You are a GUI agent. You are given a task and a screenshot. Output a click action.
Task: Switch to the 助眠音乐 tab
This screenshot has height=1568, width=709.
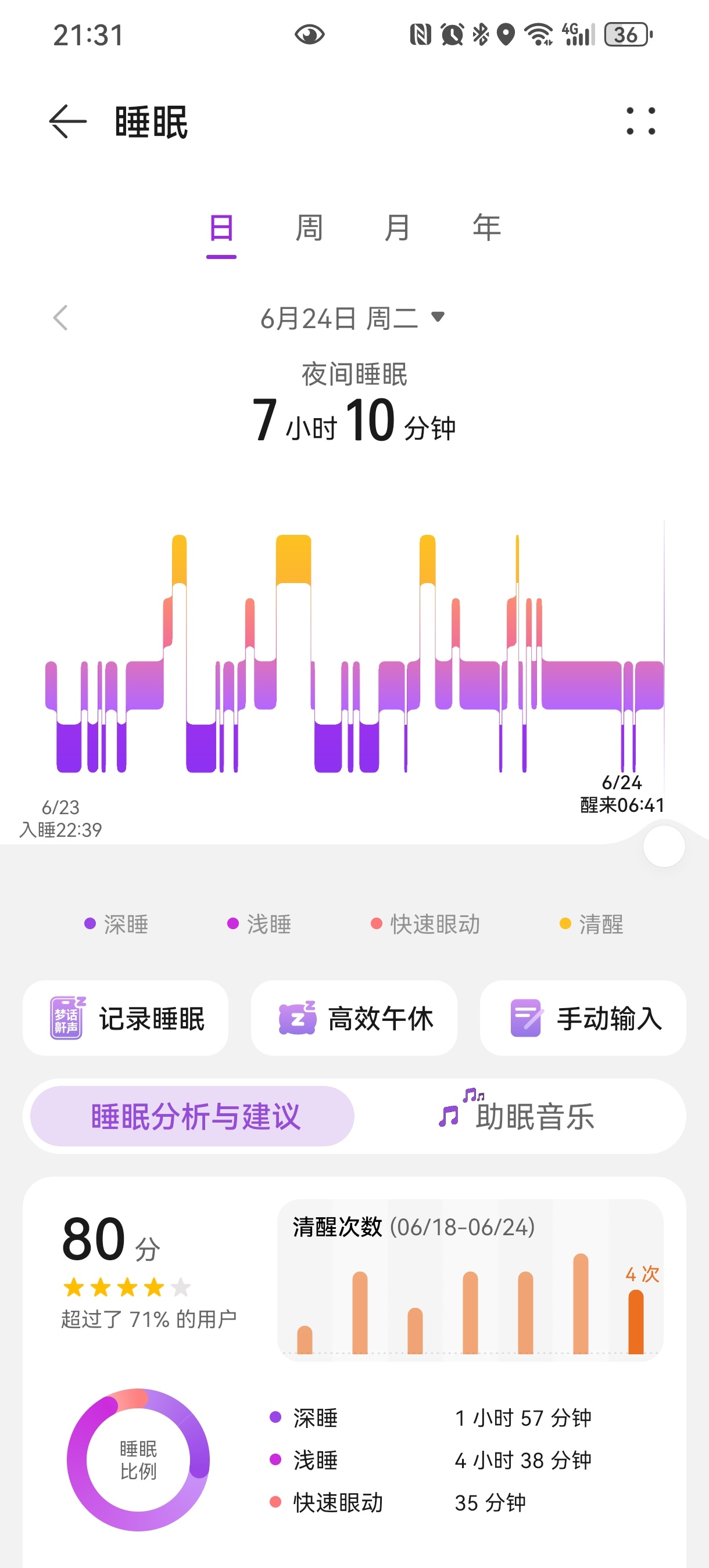pos(518,1116)
